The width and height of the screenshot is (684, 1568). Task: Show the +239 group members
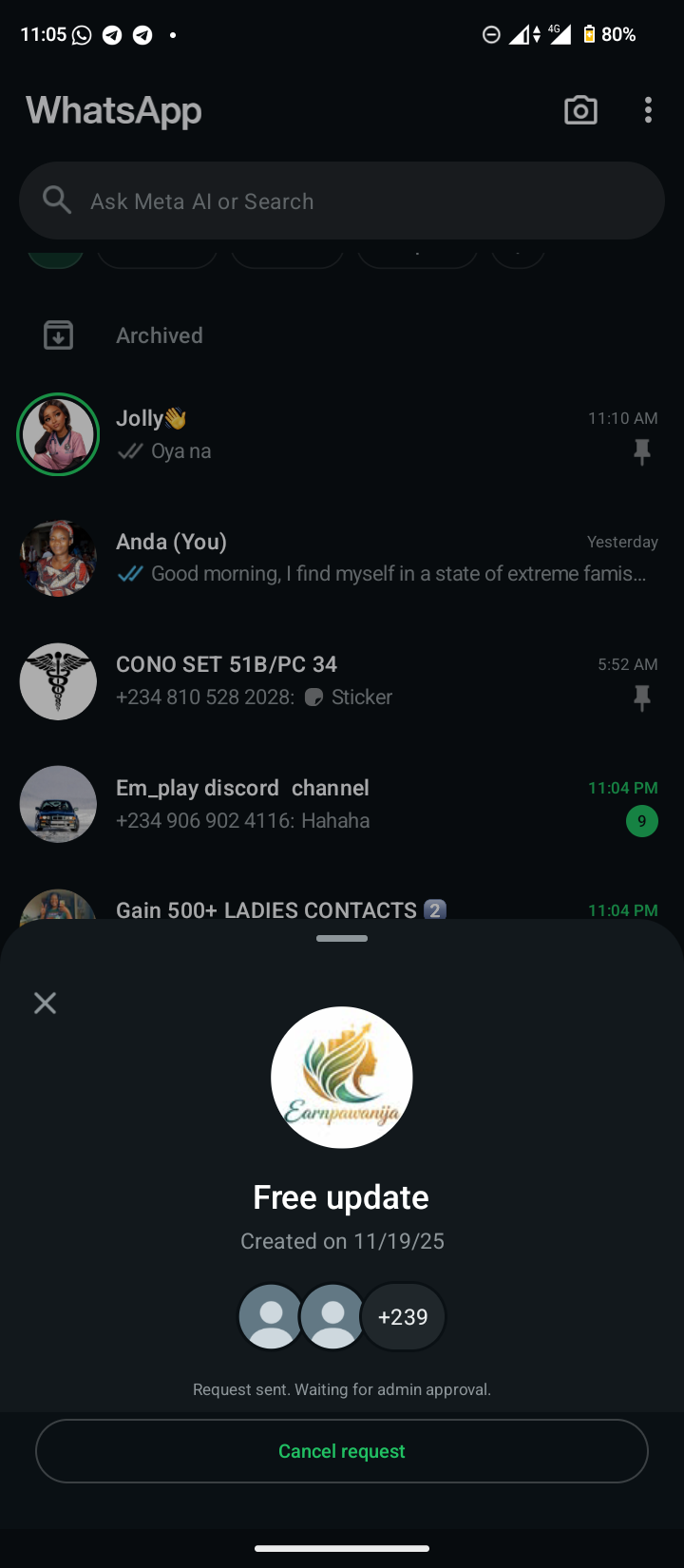click(403, 1317)
